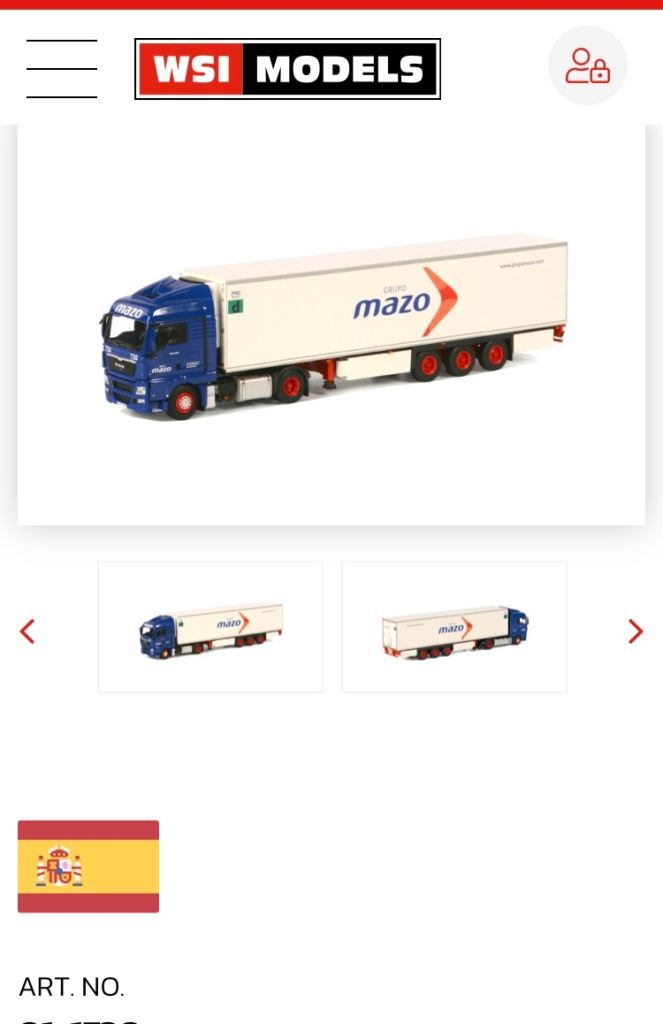
Task: Open the hamburger navigation menu
Action: [x=62, y=69]
